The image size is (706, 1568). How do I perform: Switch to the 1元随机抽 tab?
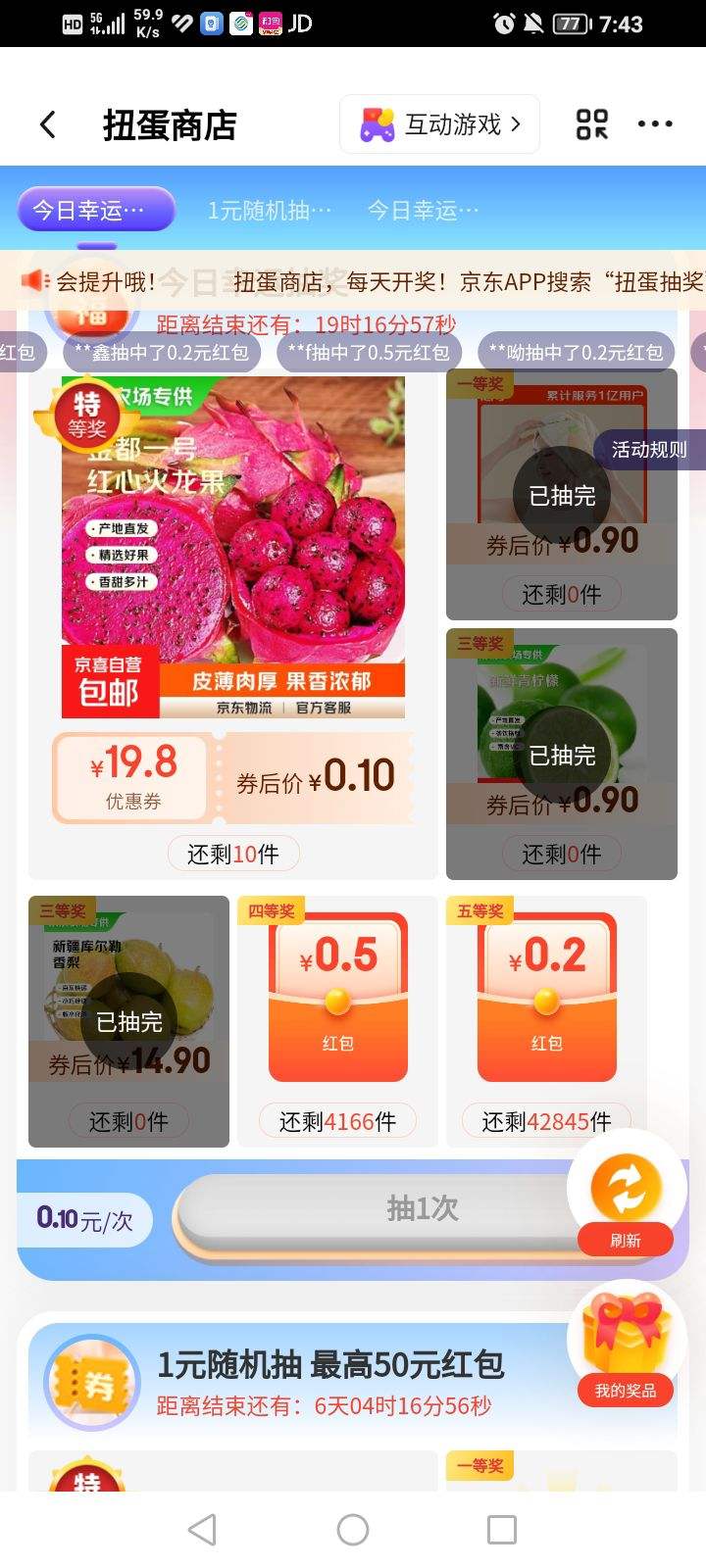tap(267, 209)
